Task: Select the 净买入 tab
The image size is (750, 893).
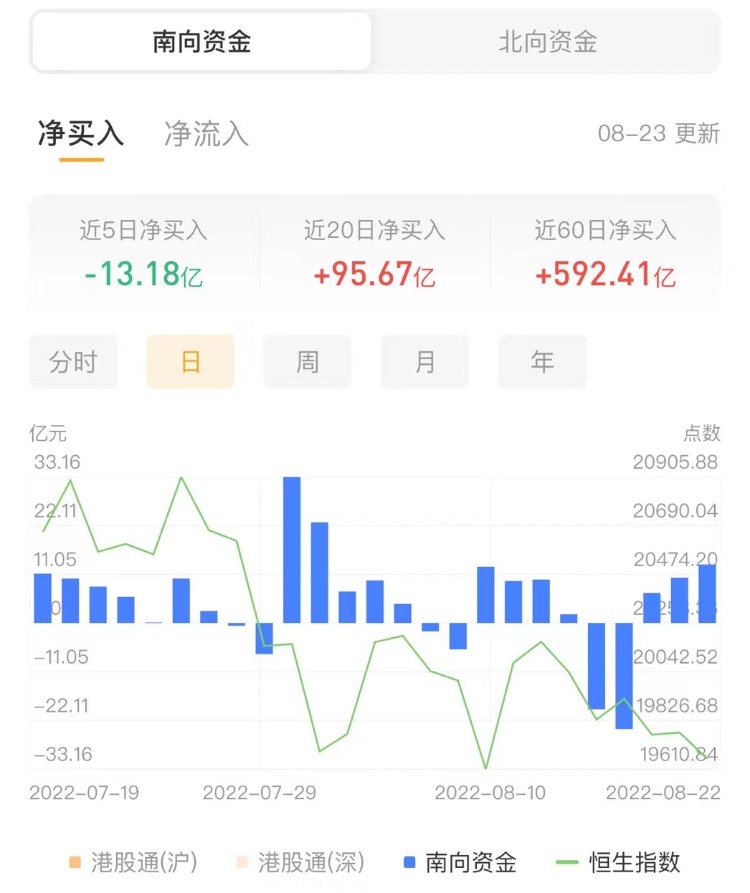Action: pos(81,134)
